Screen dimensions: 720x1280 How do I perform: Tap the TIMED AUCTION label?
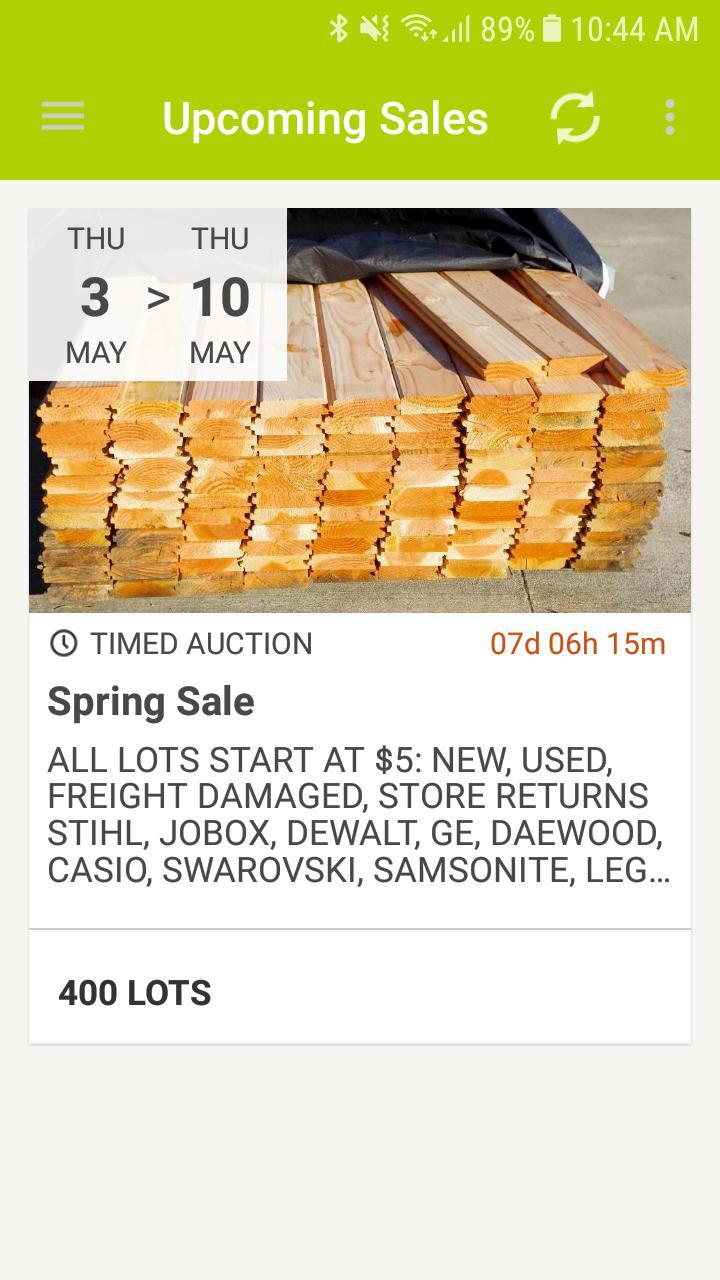[200, 643]
